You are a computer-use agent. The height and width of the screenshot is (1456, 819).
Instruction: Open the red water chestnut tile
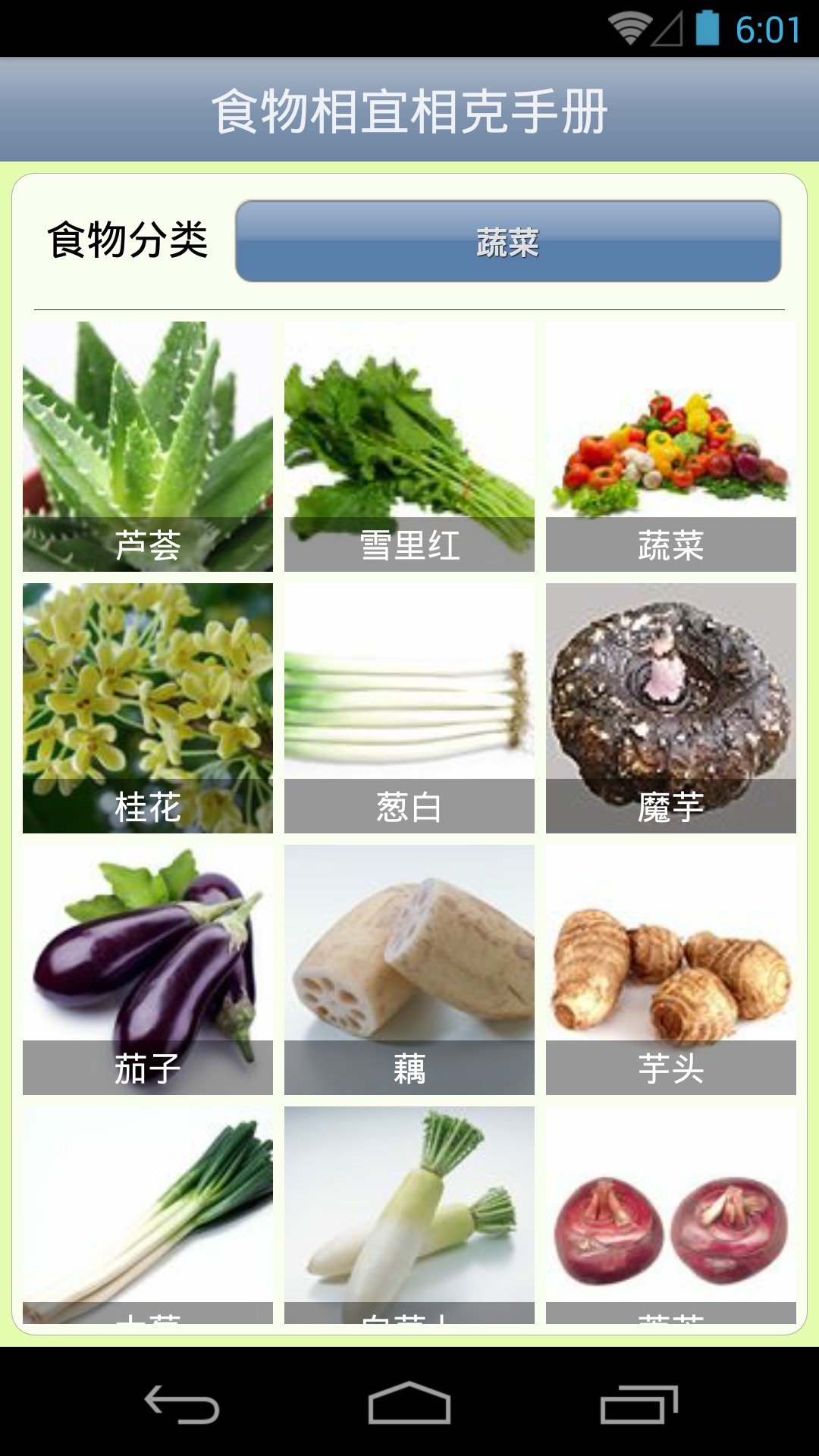tap(671, 1215)
